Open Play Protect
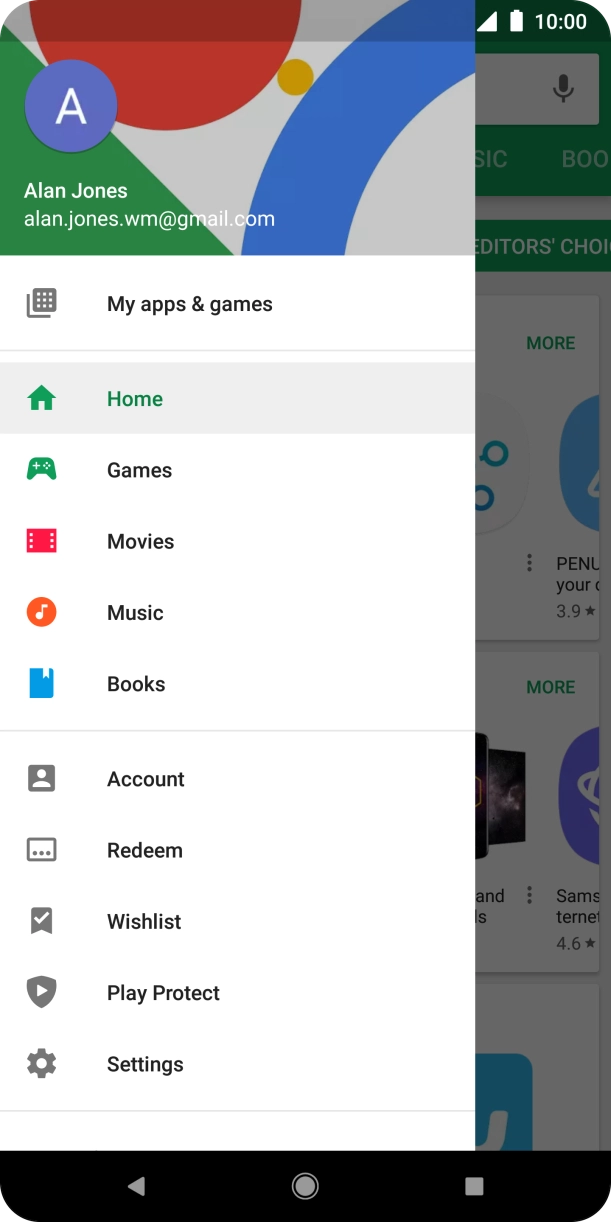Screen dimensions: 611x1222 tap(237, 993)
